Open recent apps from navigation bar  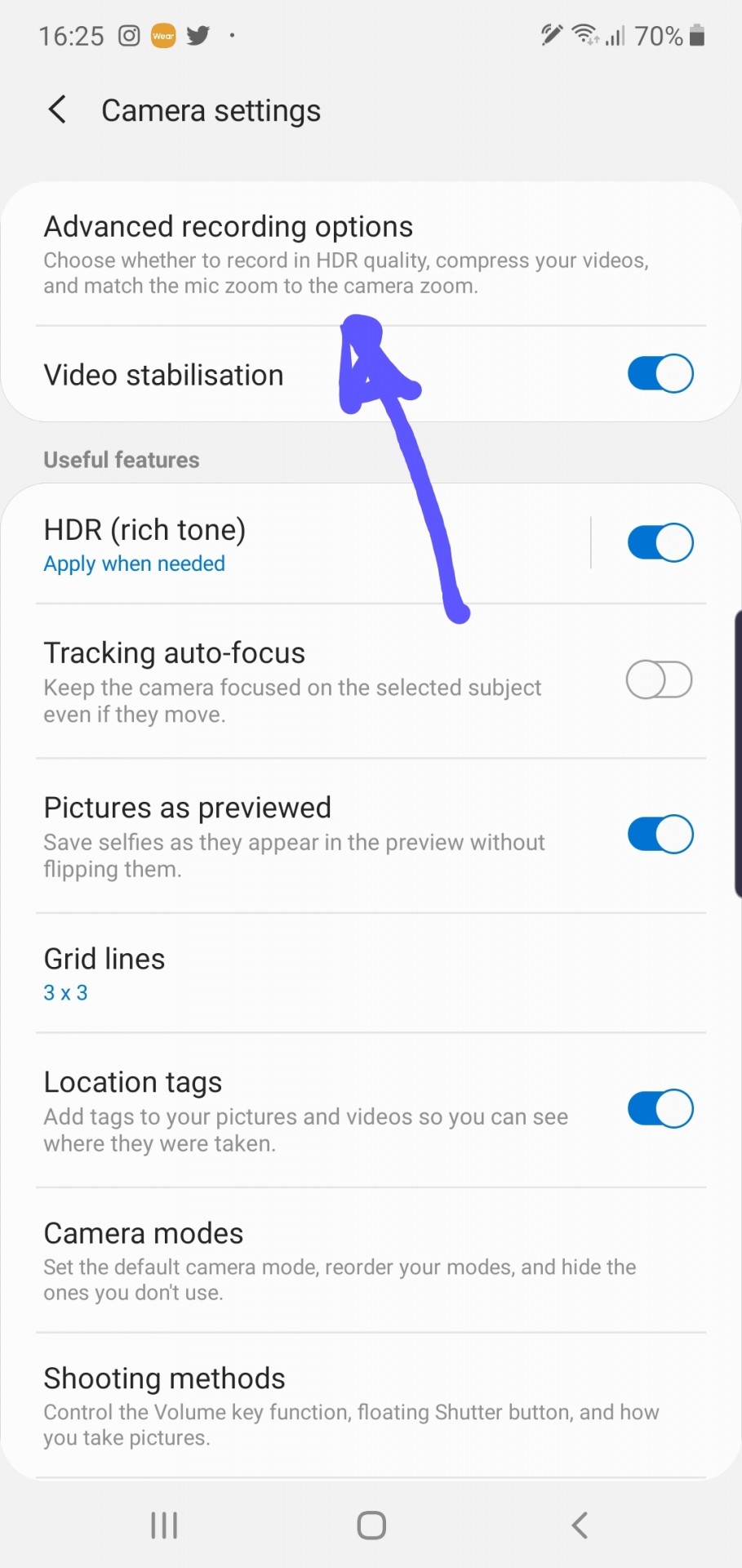[164, 1525]
